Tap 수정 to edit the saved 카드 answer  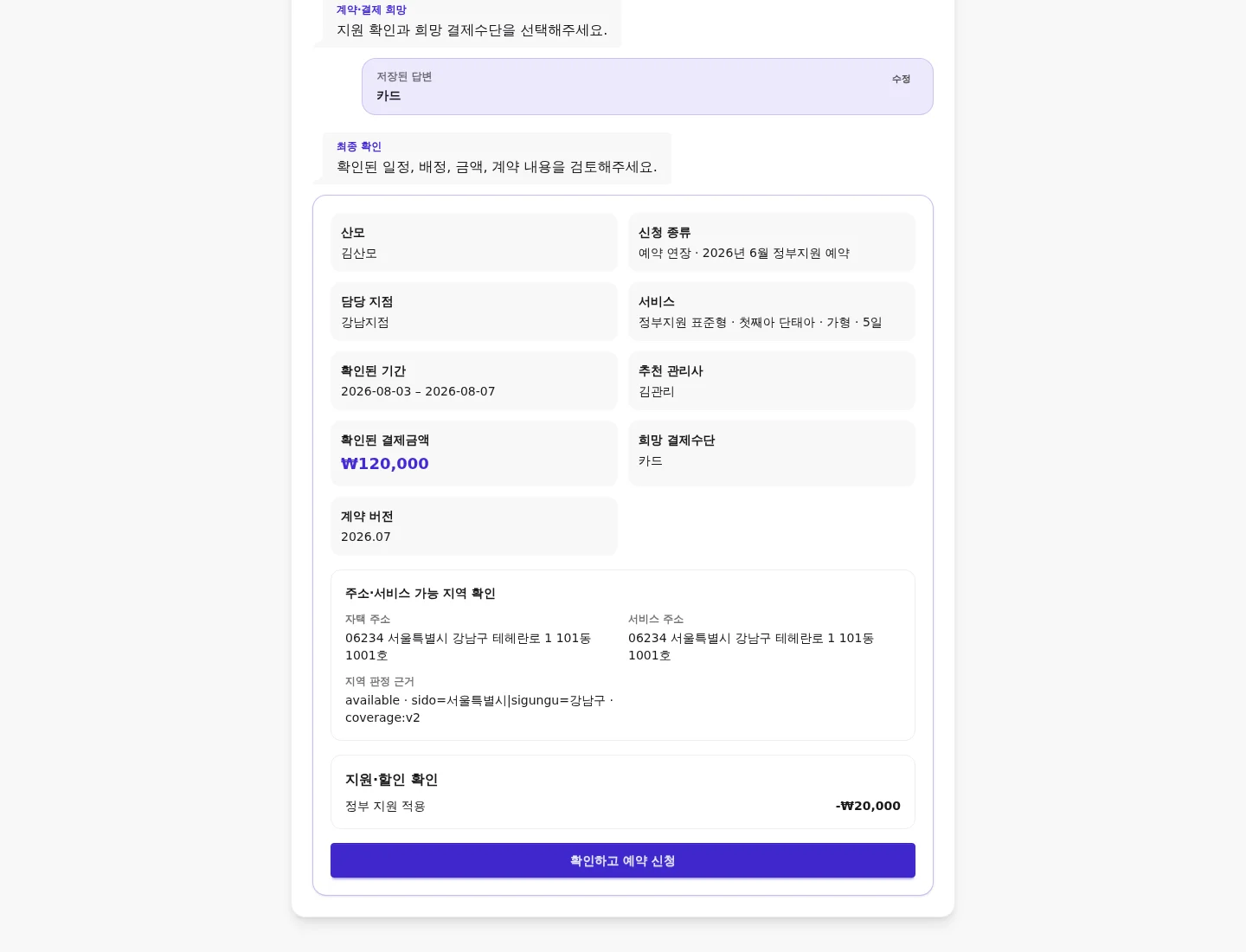click(901, 79)
